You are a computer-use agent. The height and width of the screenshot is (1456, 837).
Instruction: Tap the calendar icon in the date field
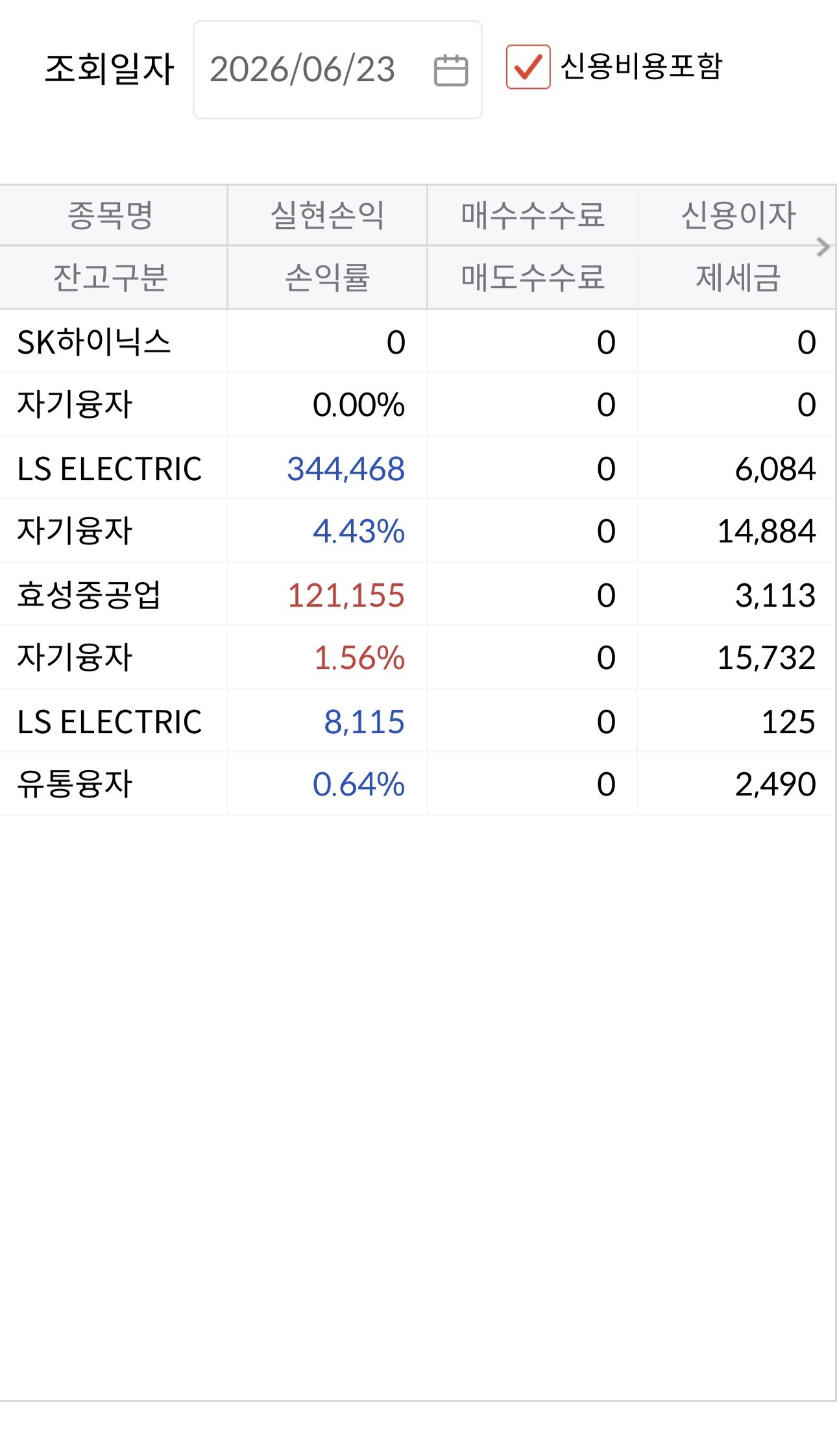pyautogui.click(x=451, y=70)
